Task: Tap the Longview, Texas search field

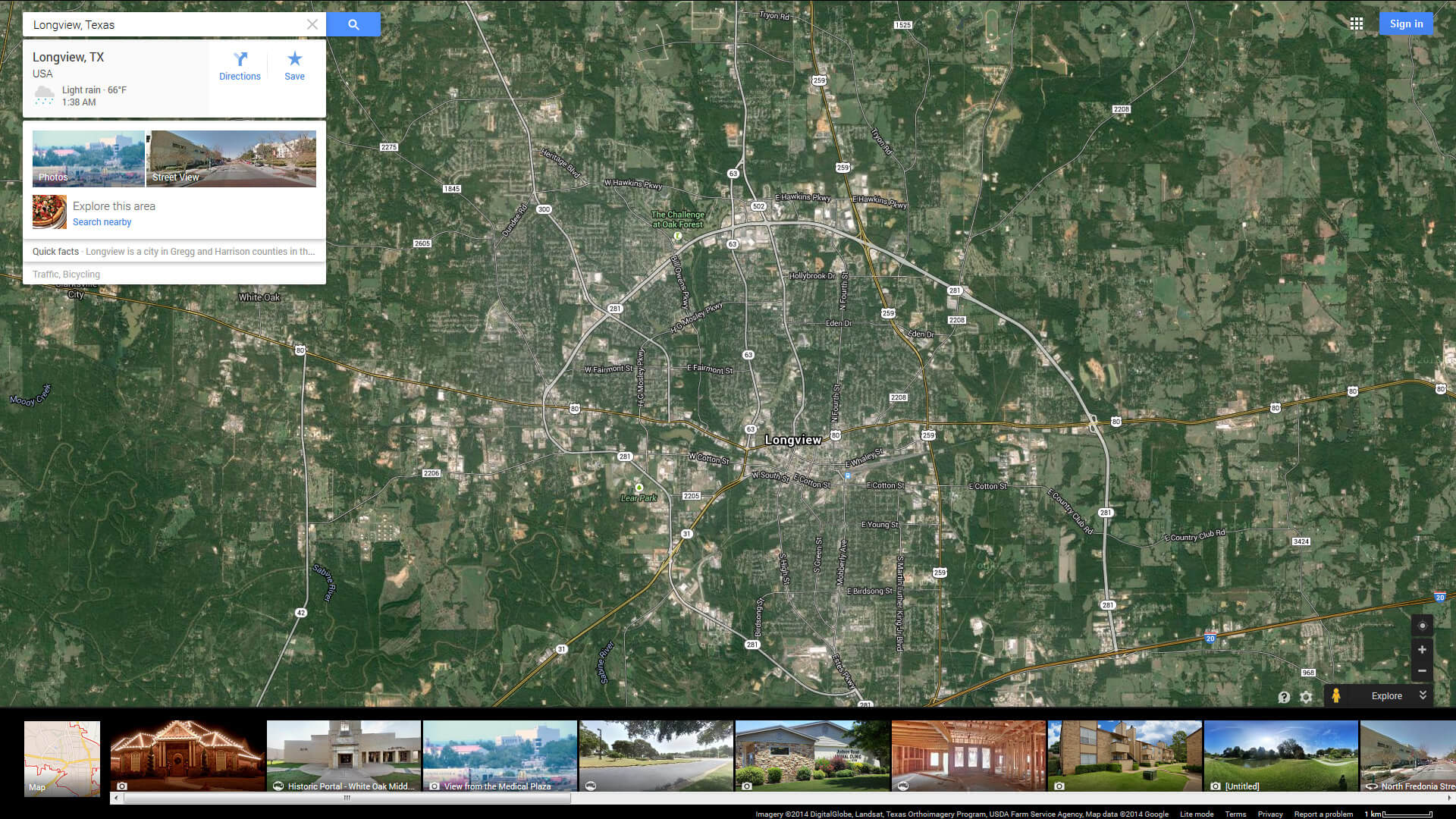Action: point(163,24)
